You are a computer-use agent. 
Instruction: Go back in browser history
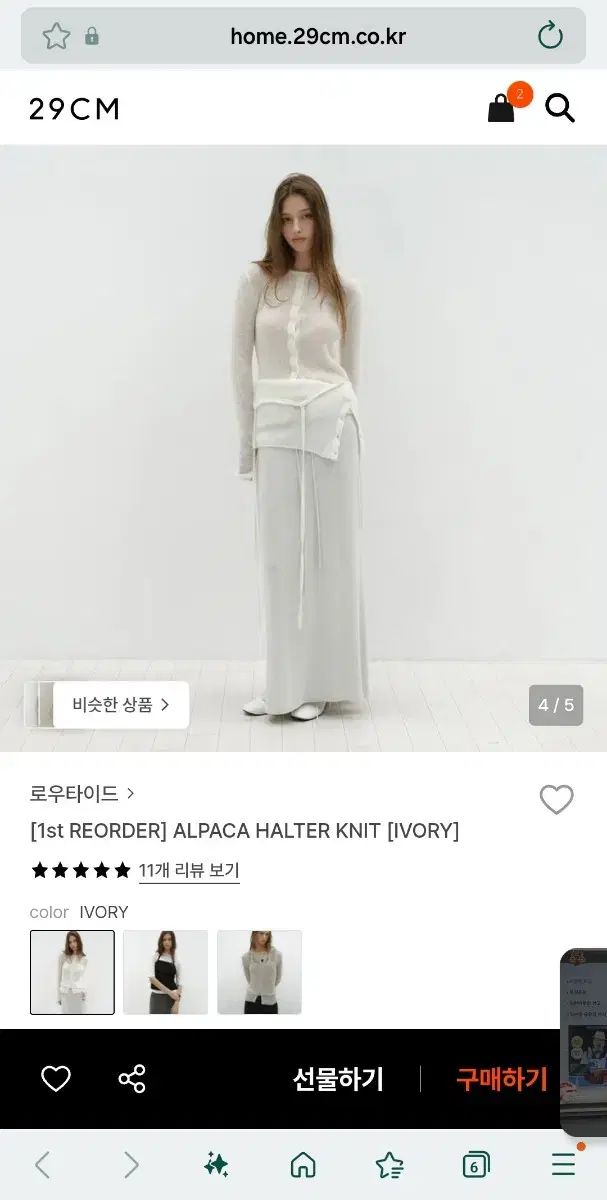point(42,1165)
